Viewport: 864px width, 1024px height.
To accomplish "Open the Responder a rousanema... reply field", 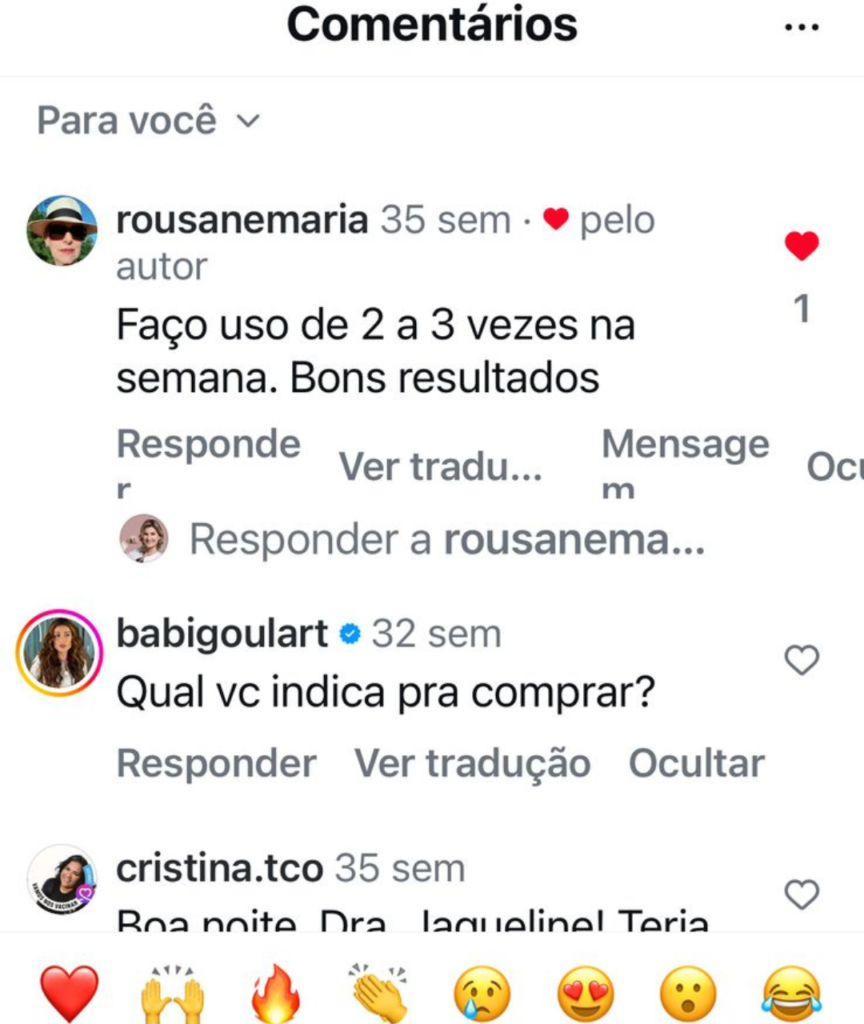I will [447, 540].
